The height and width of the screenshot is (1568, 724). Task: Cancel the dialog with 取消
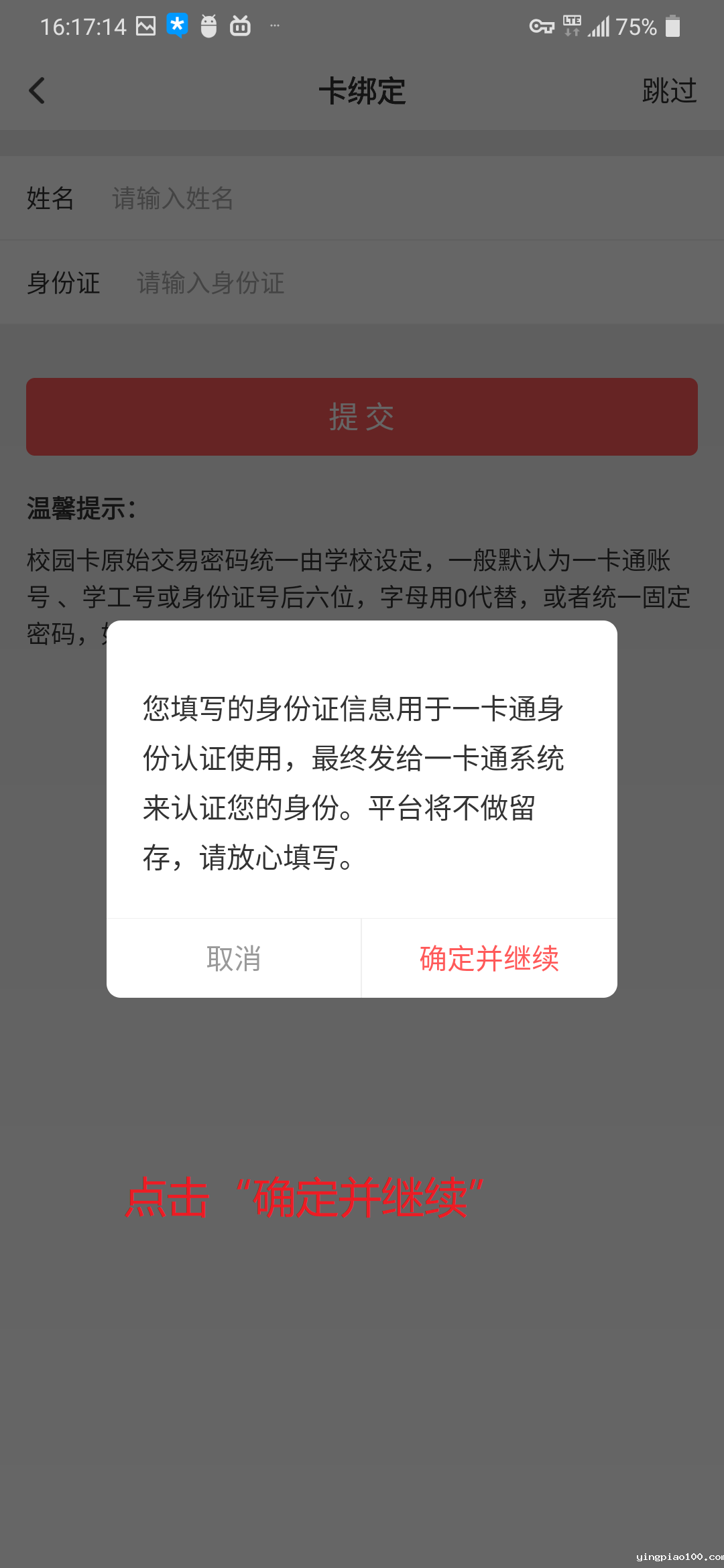[x=234, y=958]
